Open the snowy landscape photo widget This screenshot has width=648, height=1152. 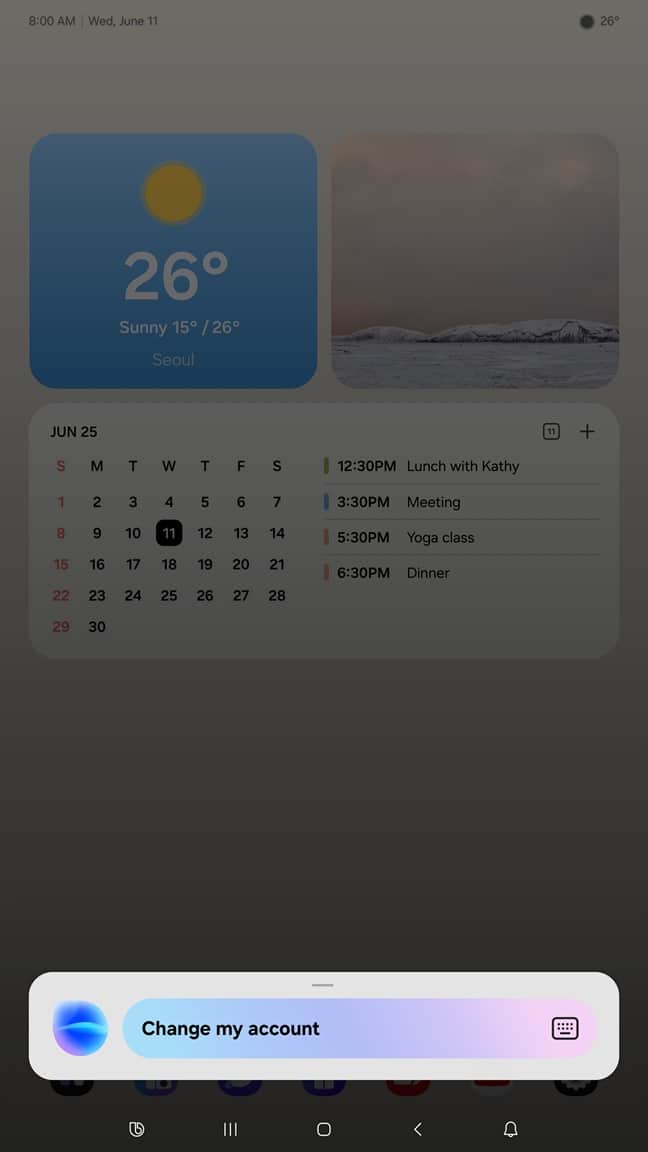point(475,261)
